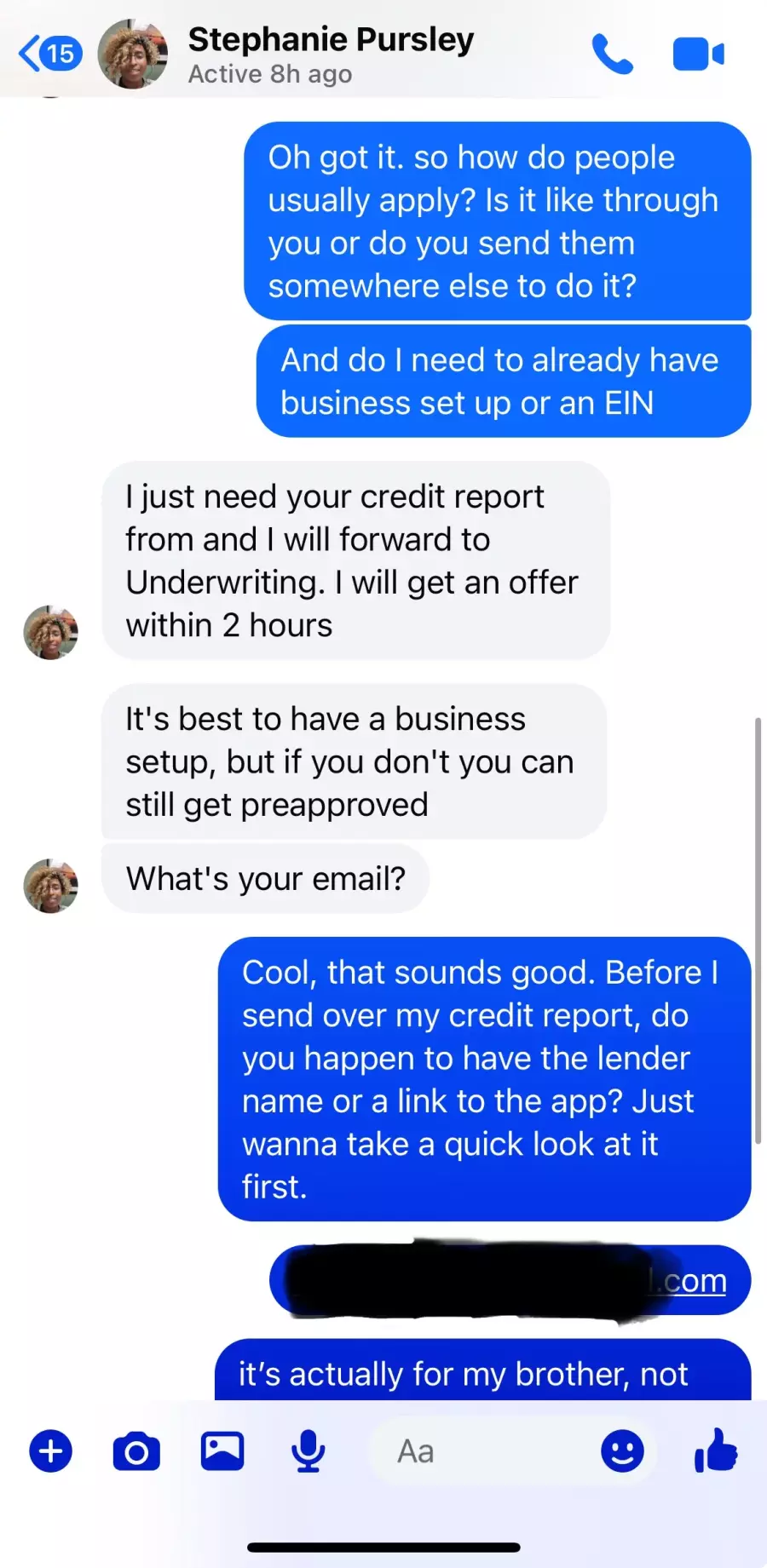Viewport: 767px width, 1568px height.
Task: Open the camera to take photo
Action: click(x=136, y=1451)
